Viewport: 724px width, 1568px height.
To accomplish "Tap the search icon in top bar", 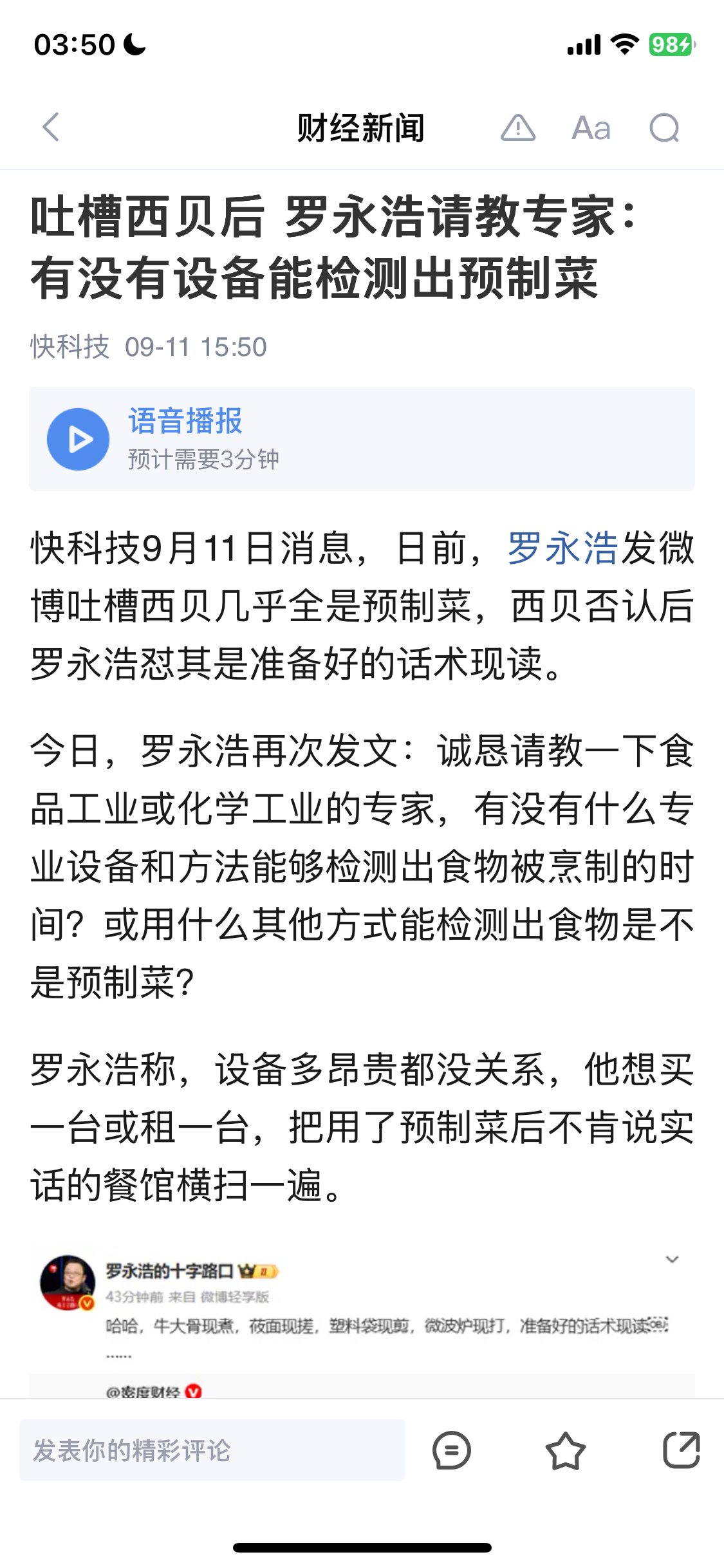I will click(667, 127).
